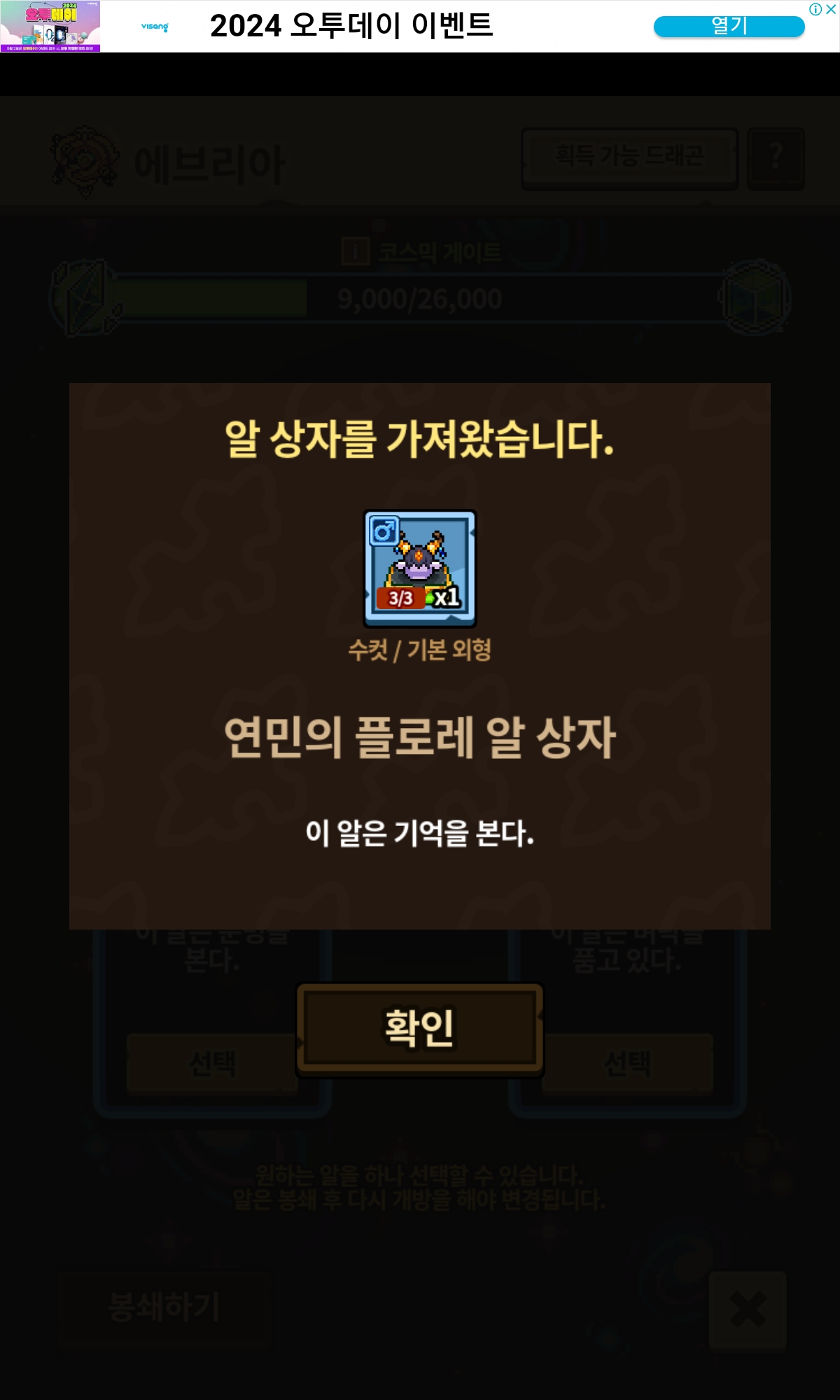Close the ad banner
This screenshot has height=1400, width=840.
tap(831, 9)
